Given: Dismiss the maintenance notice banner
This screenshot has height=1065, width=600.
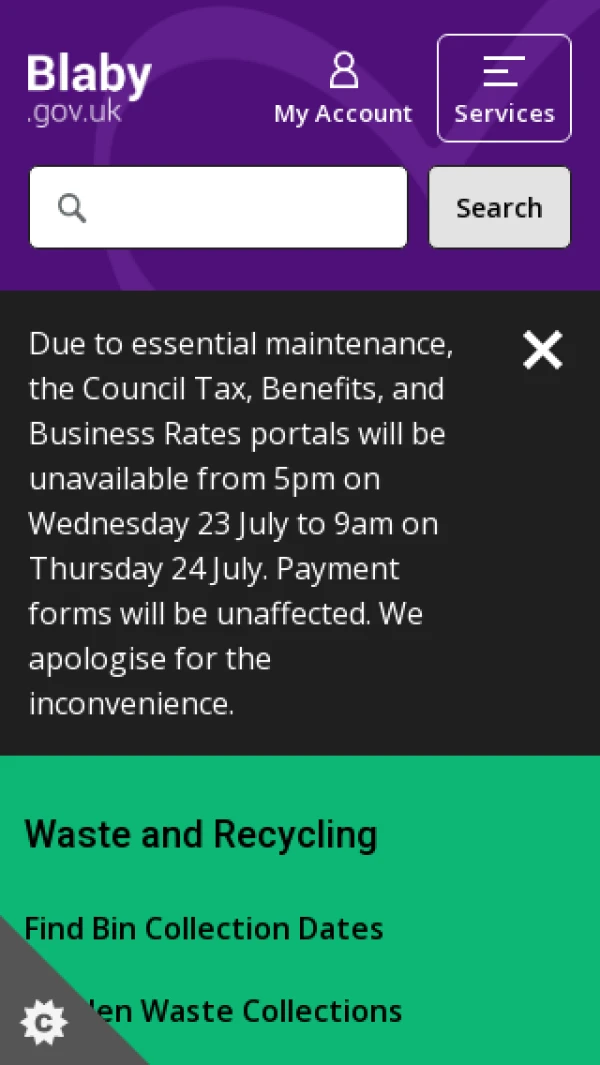Looking at the screenshot, I should [x=543, y=350].
